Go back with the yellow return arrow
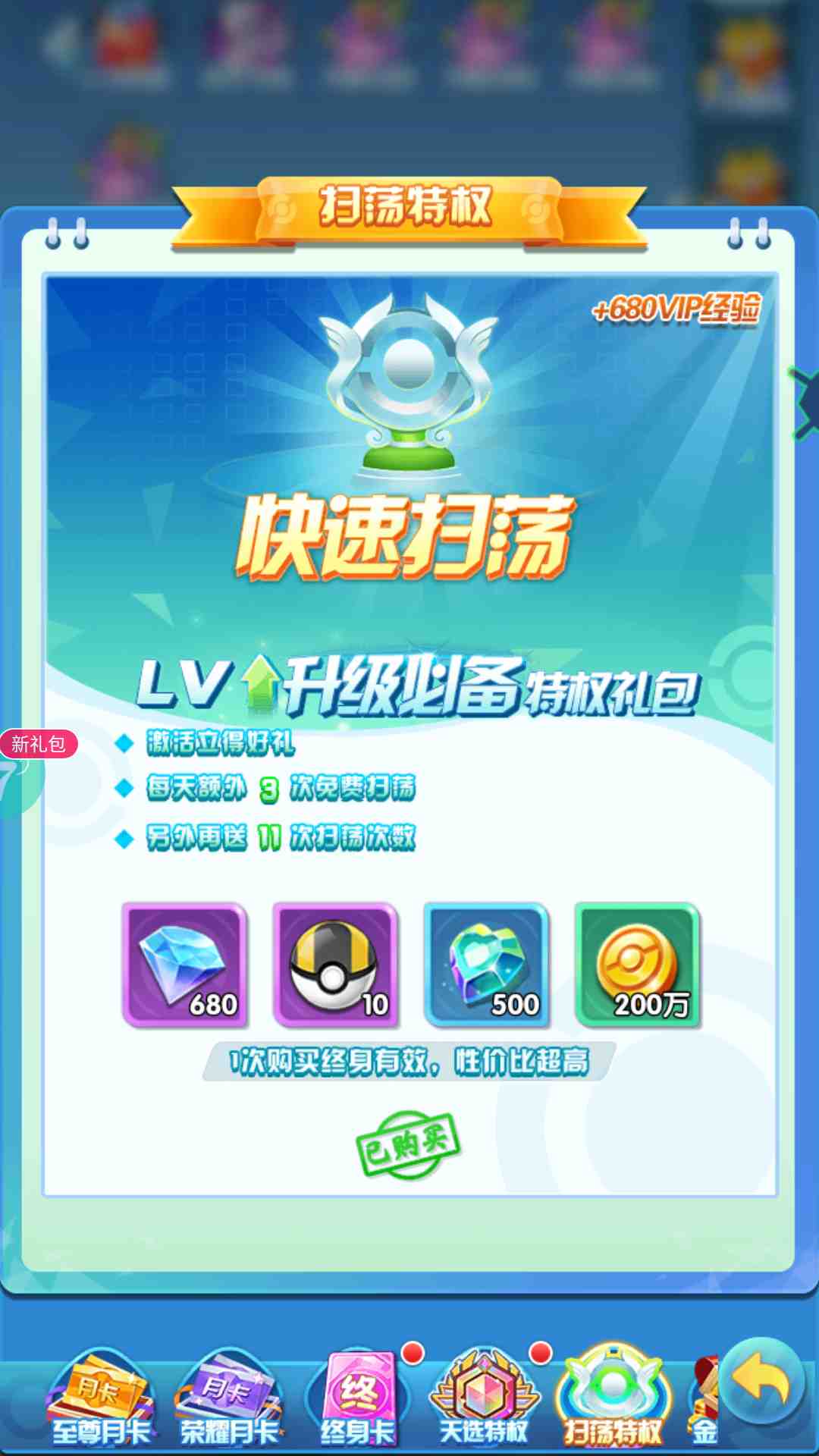Image resolution: width=819 pixels, height=1456 pixels. pos(762,1382)
